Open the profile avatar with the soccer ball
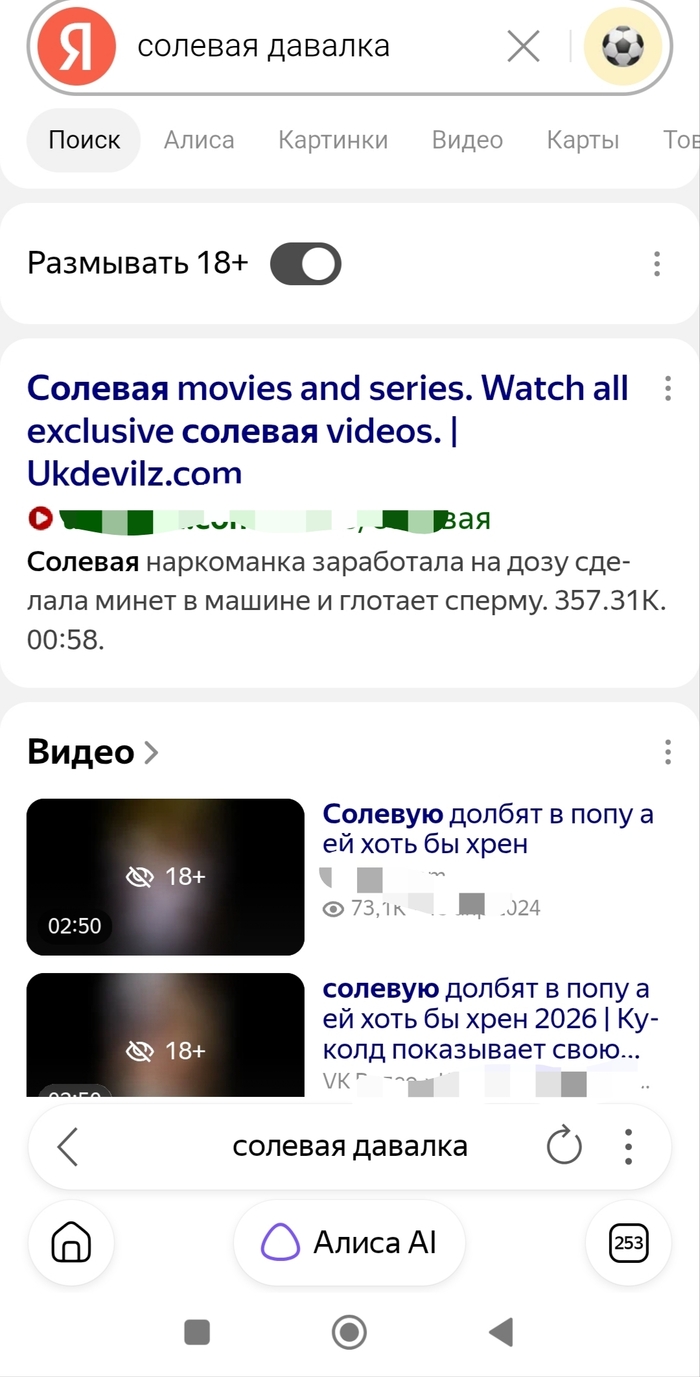Viewport: 700px width, 1377px height. (622, 46)
